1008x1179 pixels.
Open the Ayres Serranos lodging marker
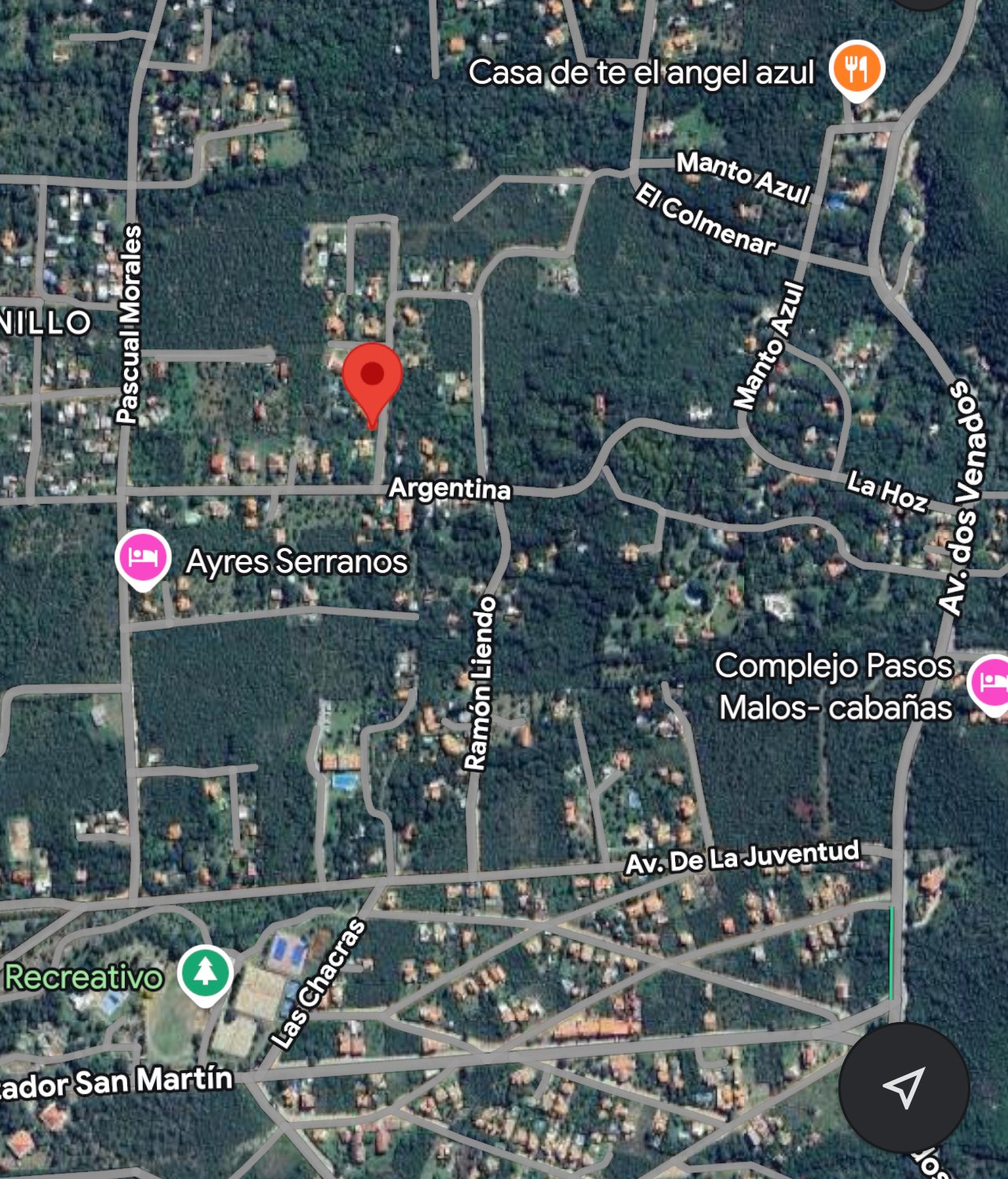(x=143, y=558)
